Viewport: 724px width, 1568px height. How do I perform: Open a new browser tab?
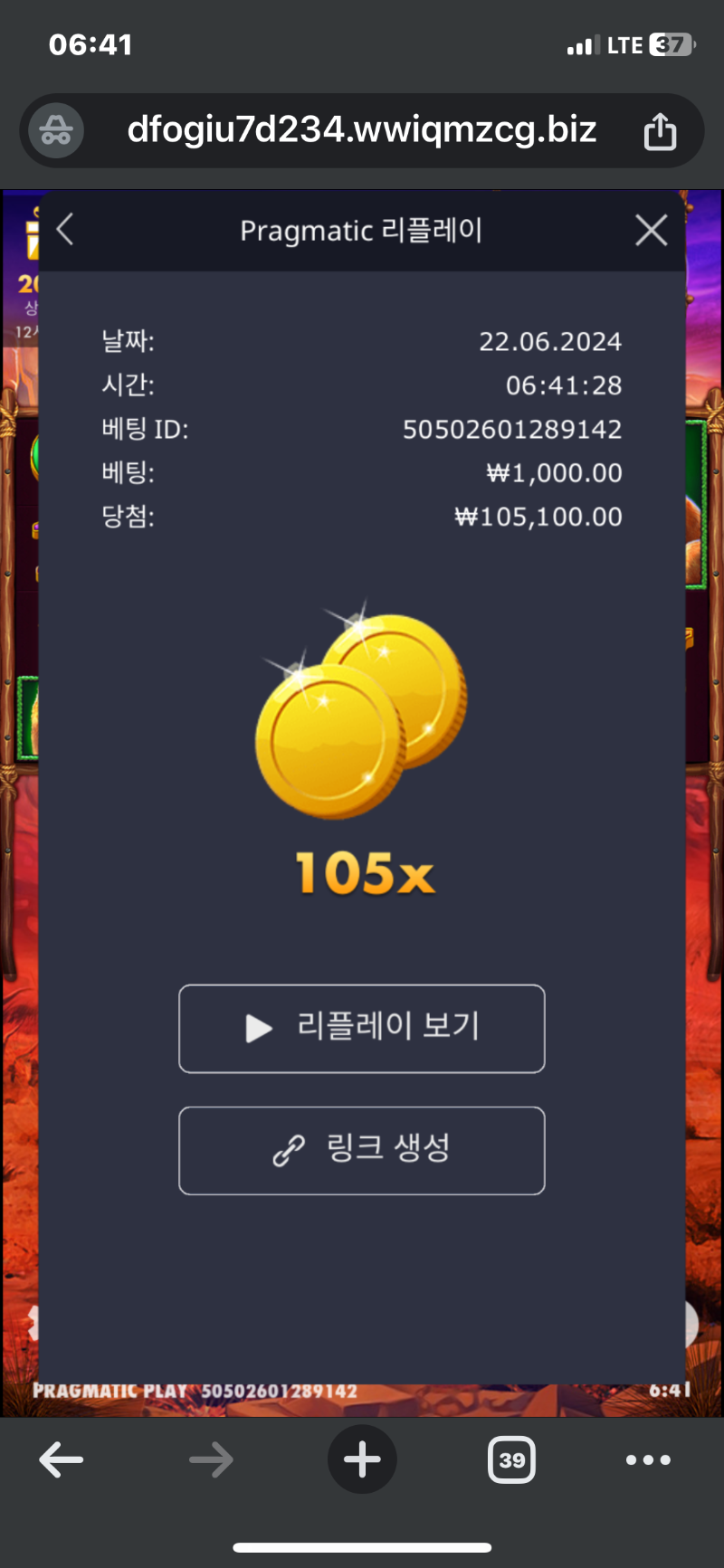click(362, 1459)
